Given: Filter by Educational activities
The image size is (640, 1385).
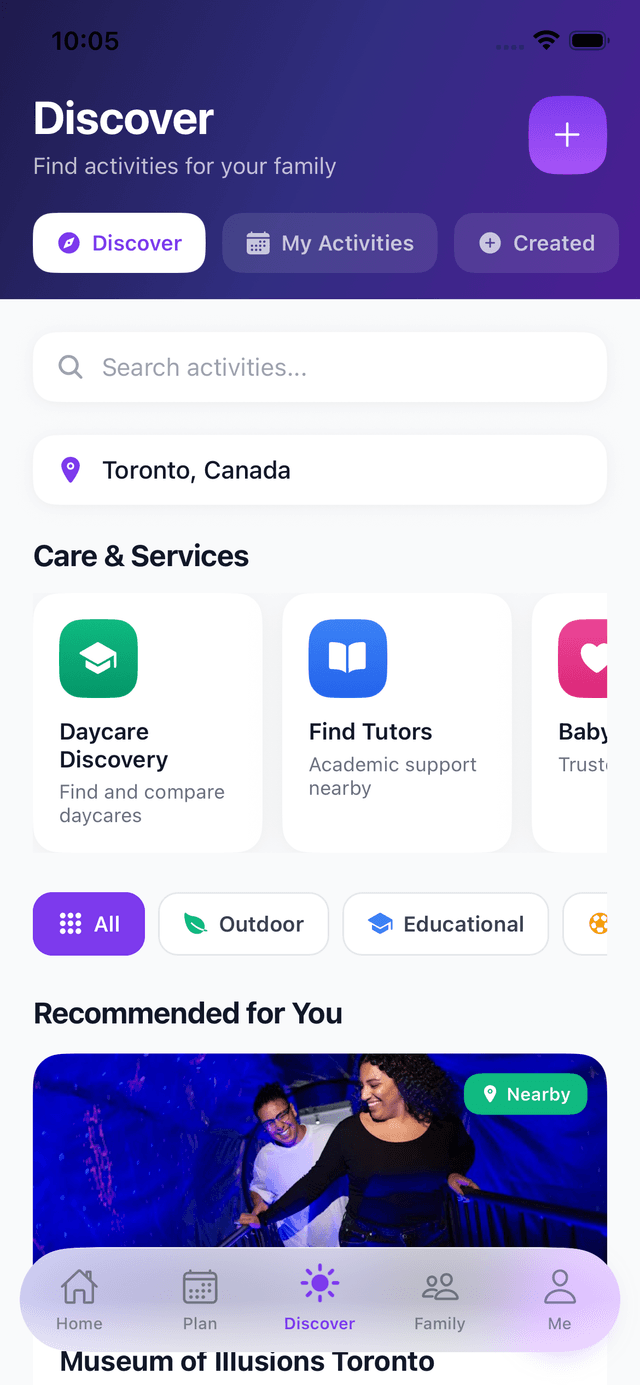Looking at the screenshot, I should 446,924.
